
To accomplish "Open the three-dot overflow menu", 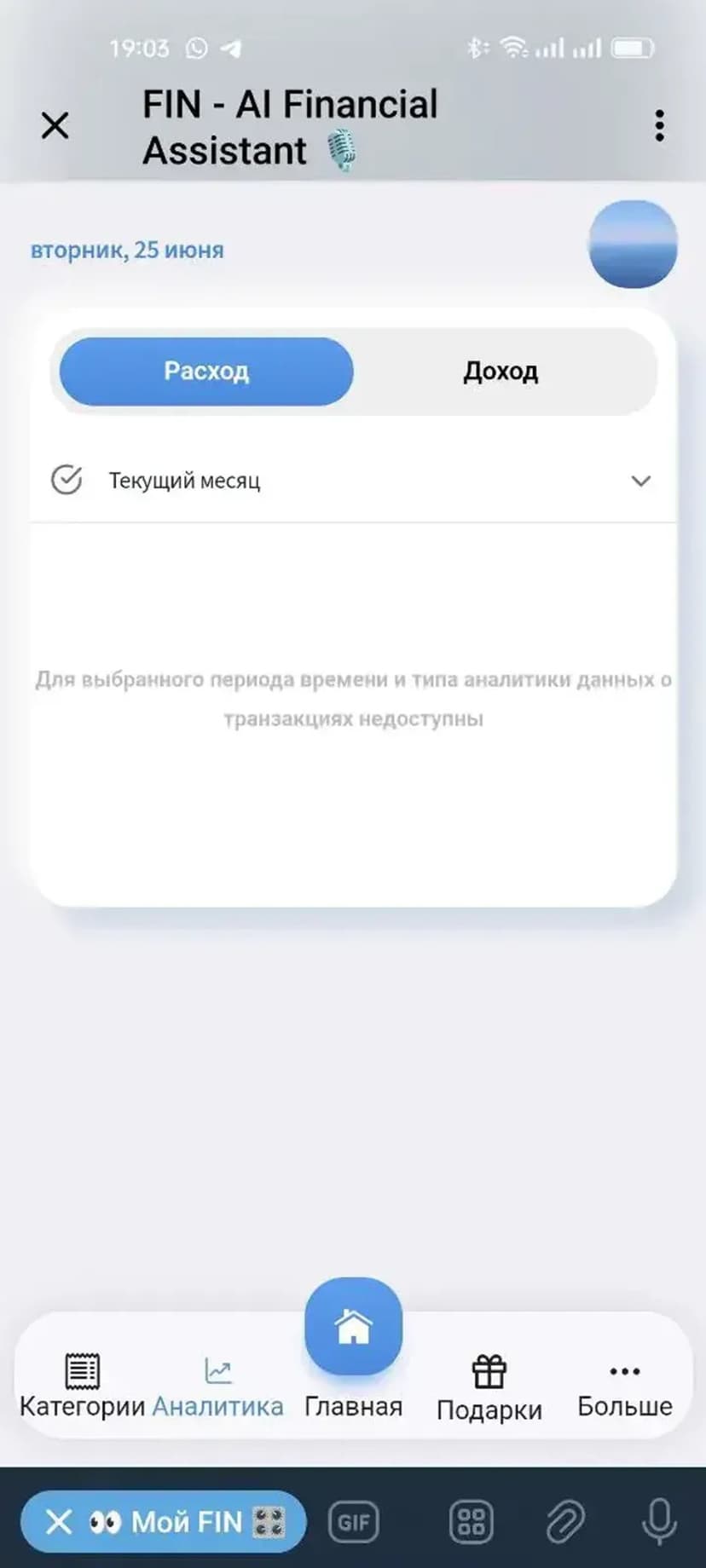I will (659, 126).
